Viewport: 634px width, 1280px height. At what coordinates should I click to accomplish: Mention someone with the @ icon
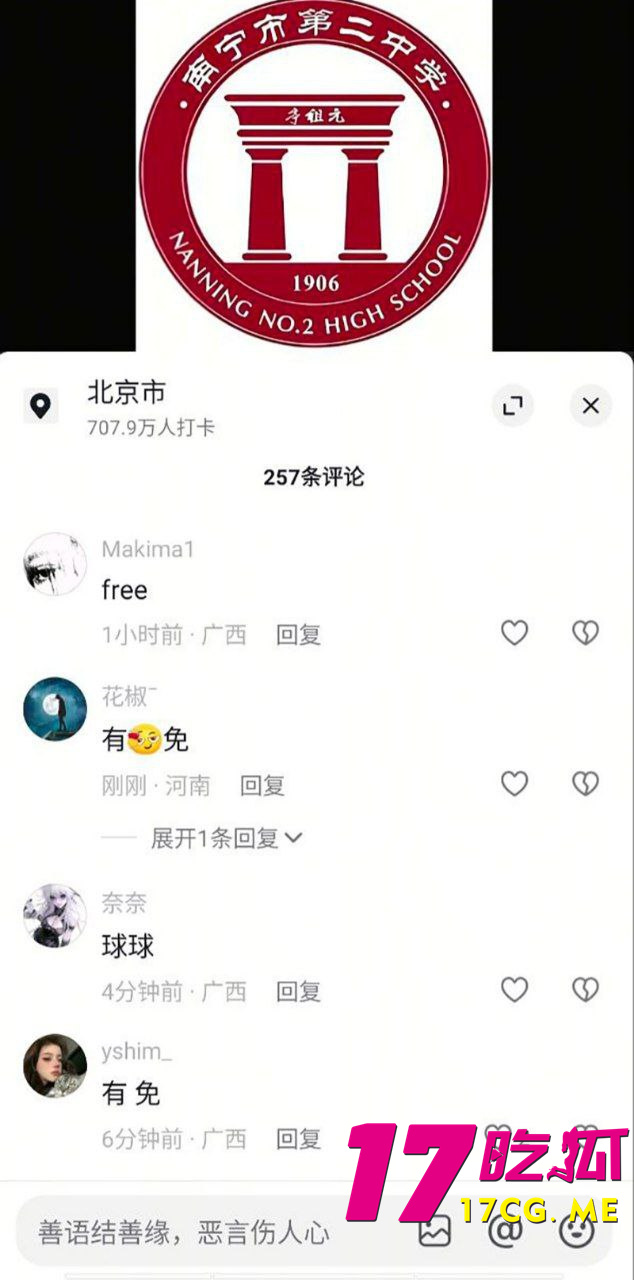(x=506, y=1232)
